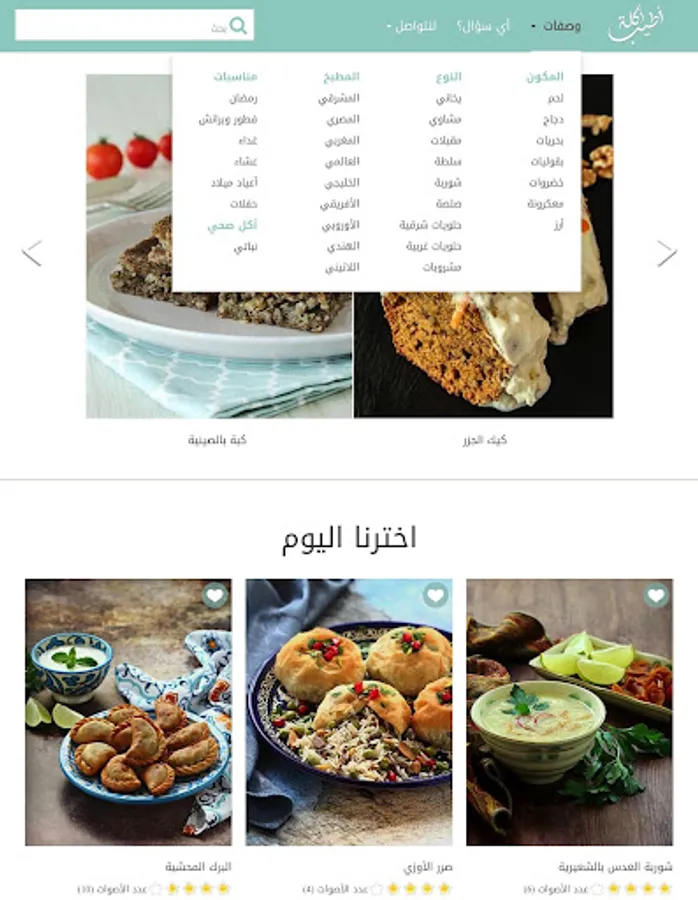Image resolution: width=698 pixels, height=900 pixels.
Task: Open the الهندي cuisine recipes
Action: click(343, 246)
